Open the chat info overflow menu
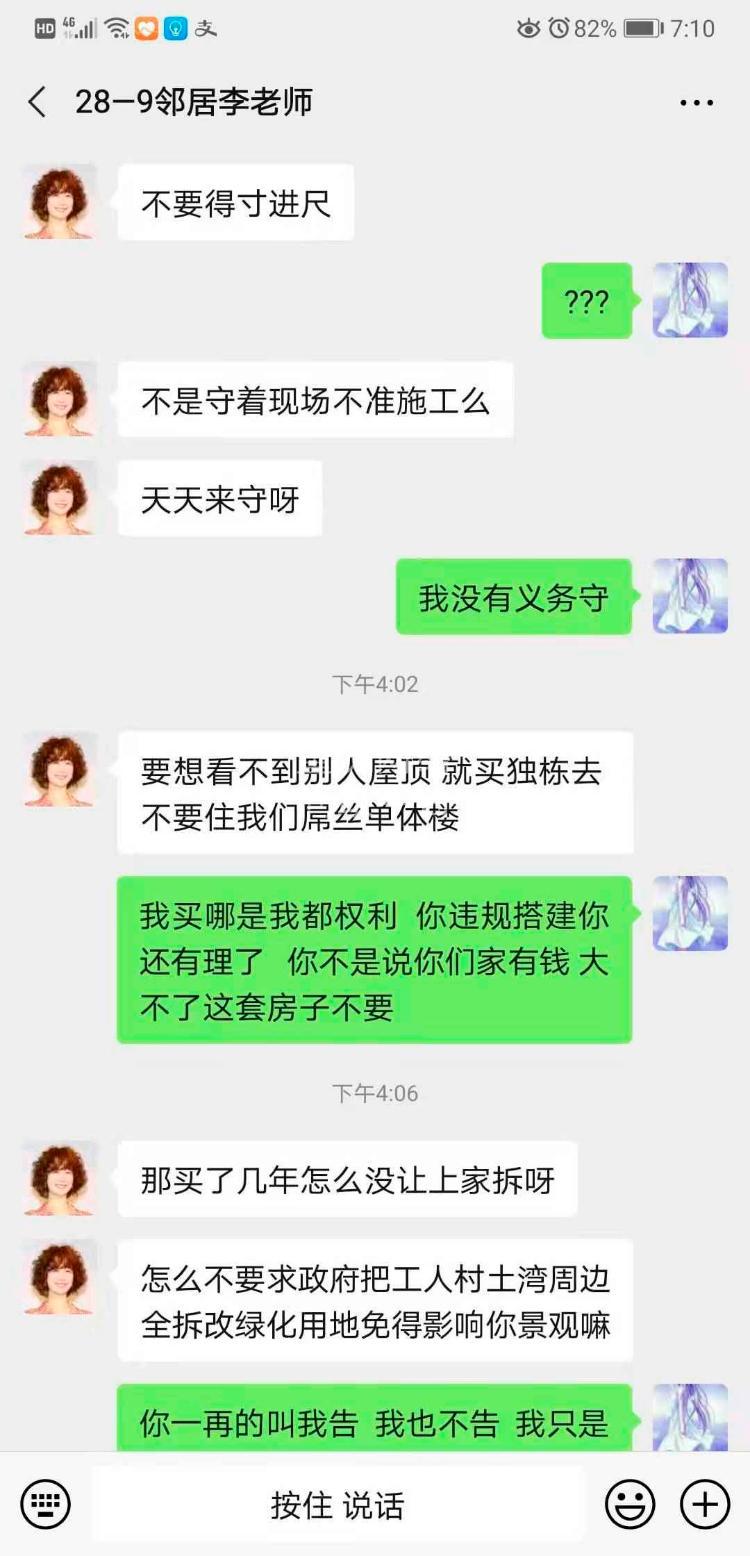 point(696,103)
